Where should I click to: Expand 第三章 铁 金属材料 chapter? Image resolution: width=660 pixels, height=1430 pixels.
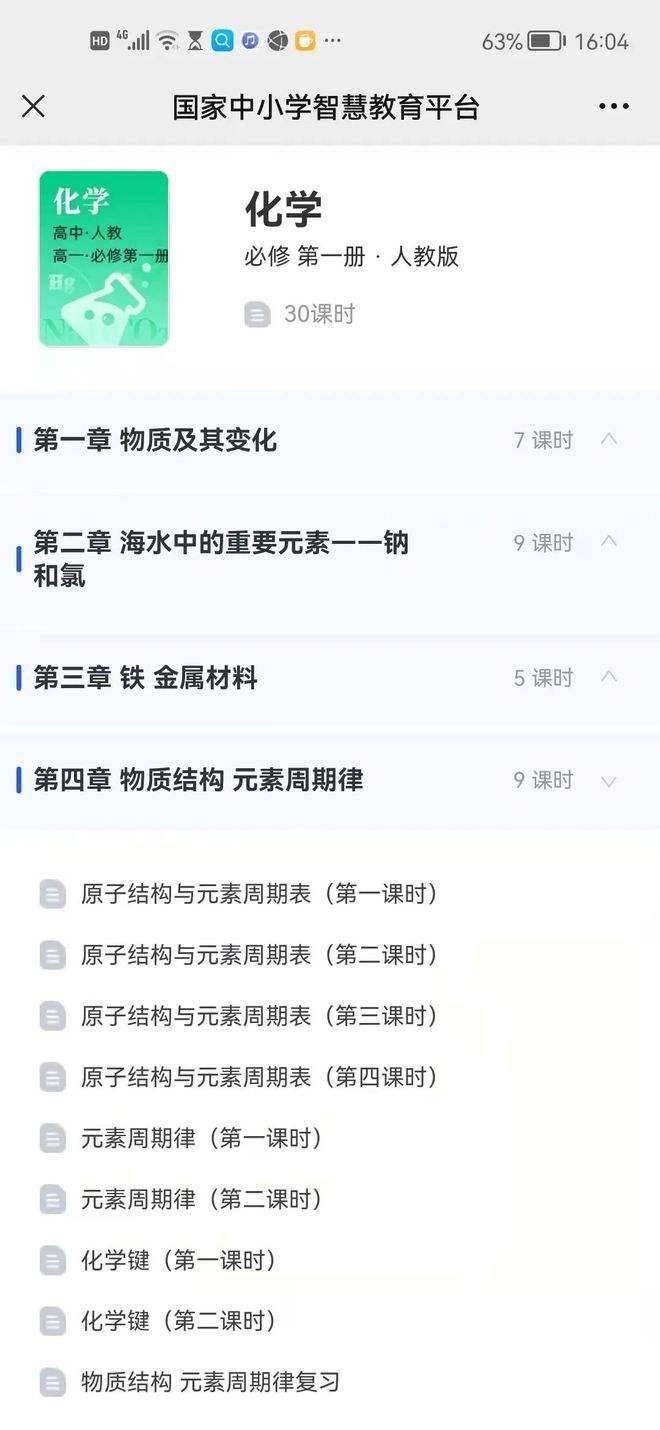(x=608, y=677)
